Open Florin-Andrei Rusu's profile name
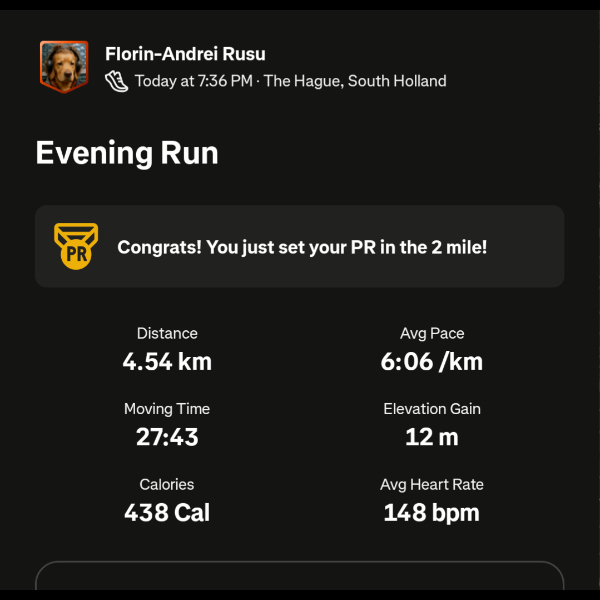 point(185,54)
